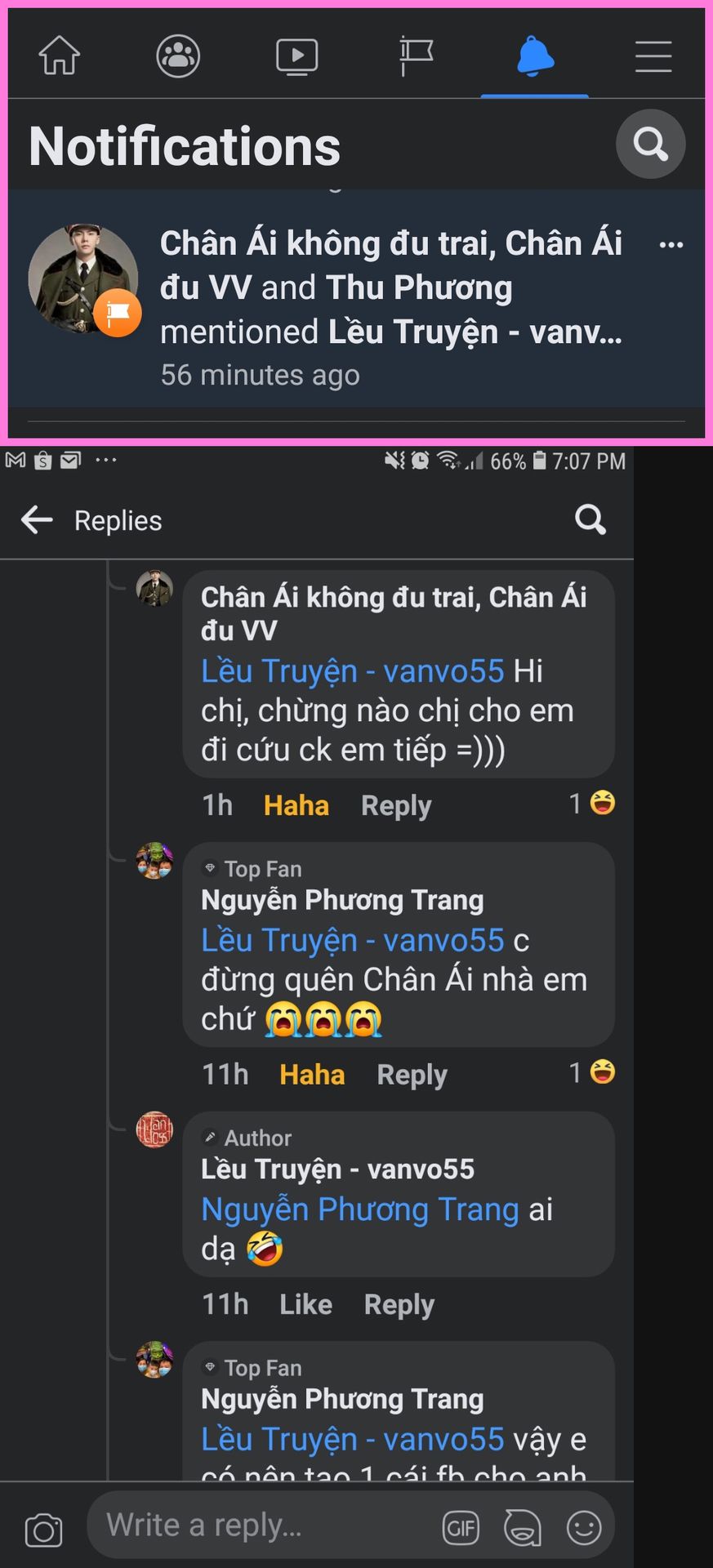The height and width of the screenshot is (1568, 713).
Task: Open the home feed tab
Action: 60,56
